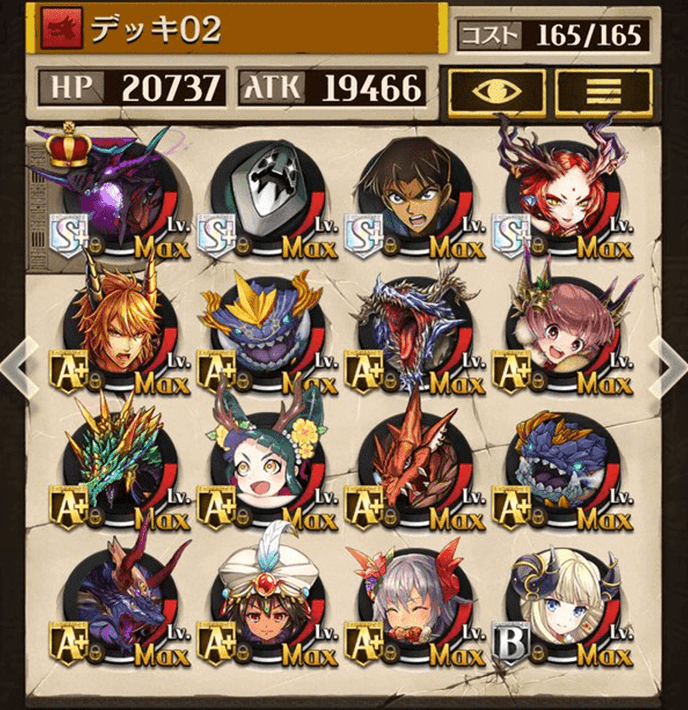Open the list menu button

click(603, 90)
